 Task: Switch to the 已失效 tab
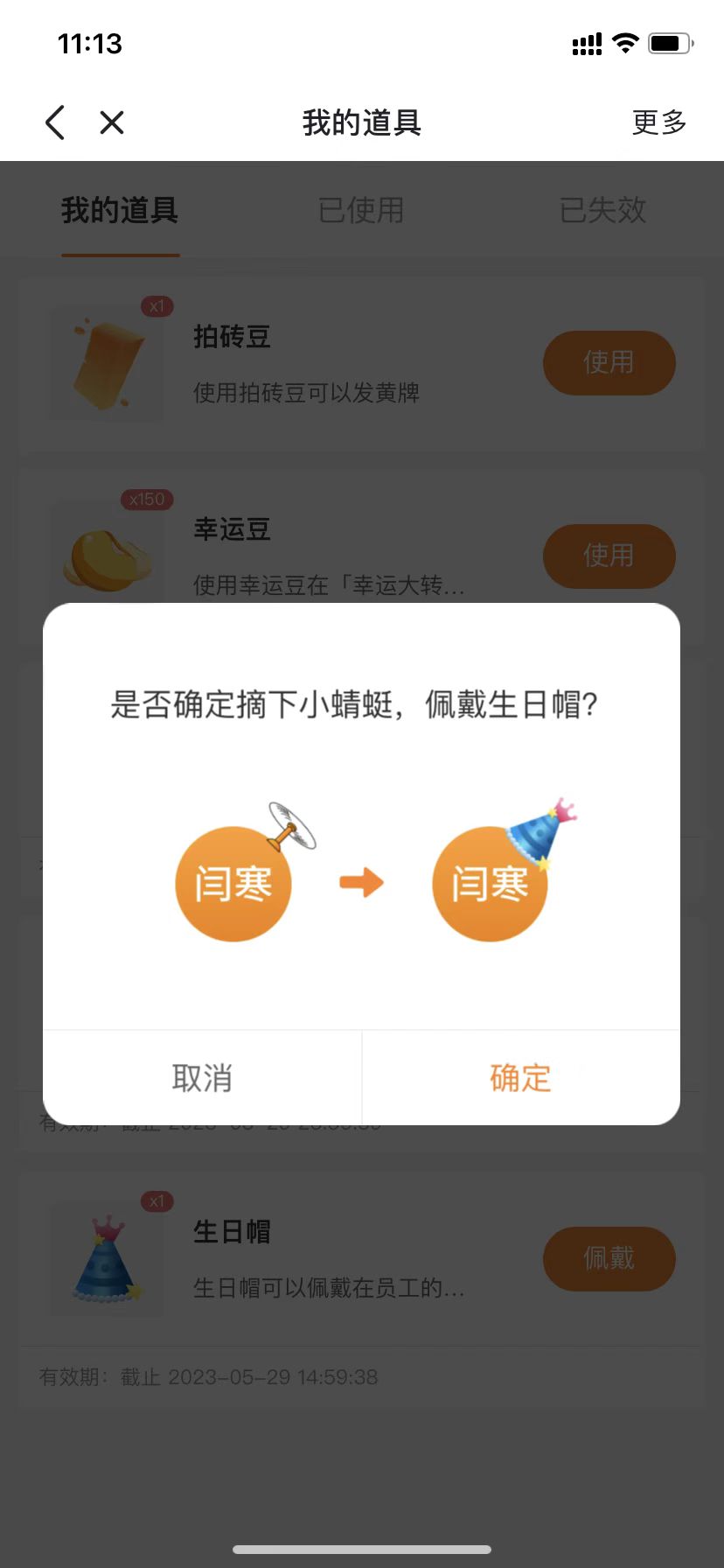click(x=602, y=210)
